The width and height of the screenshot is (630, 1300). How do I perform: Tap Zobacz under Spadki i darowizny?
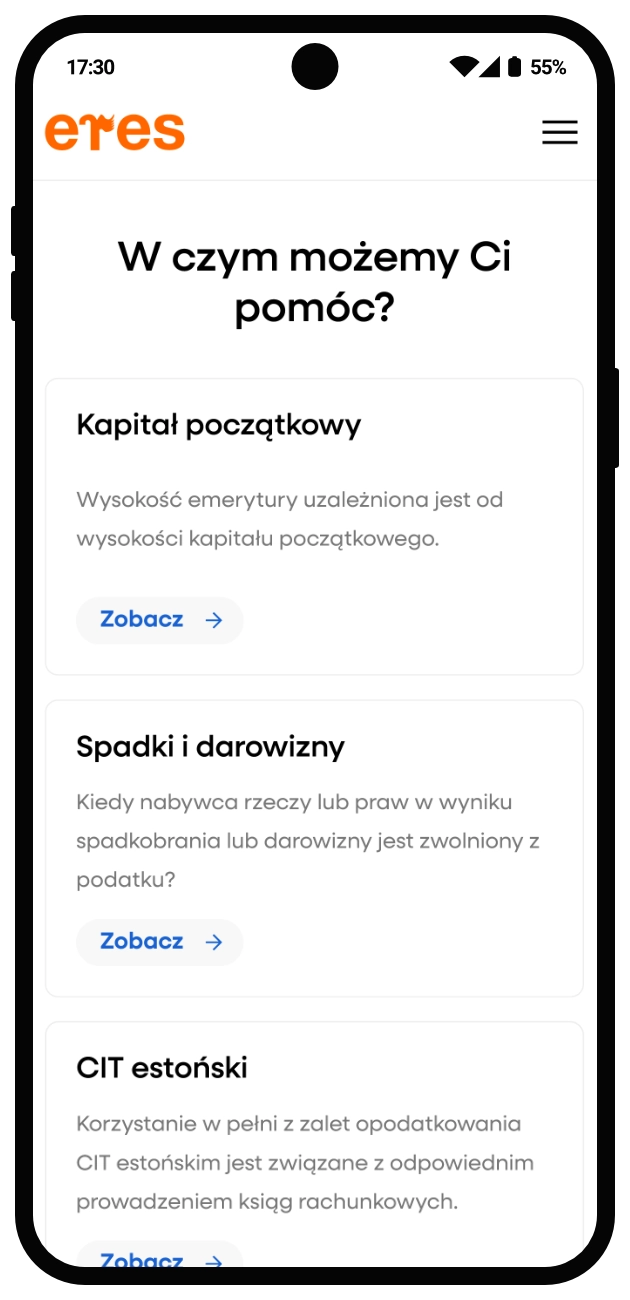tap(160, 942)
